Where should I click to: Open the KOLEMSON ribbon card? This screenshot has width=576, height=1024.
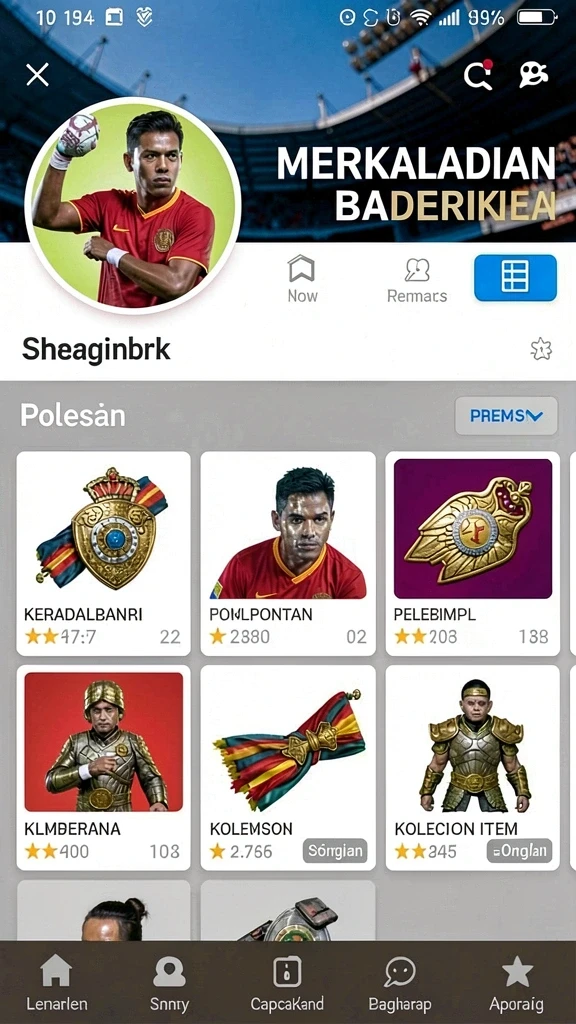288,767
